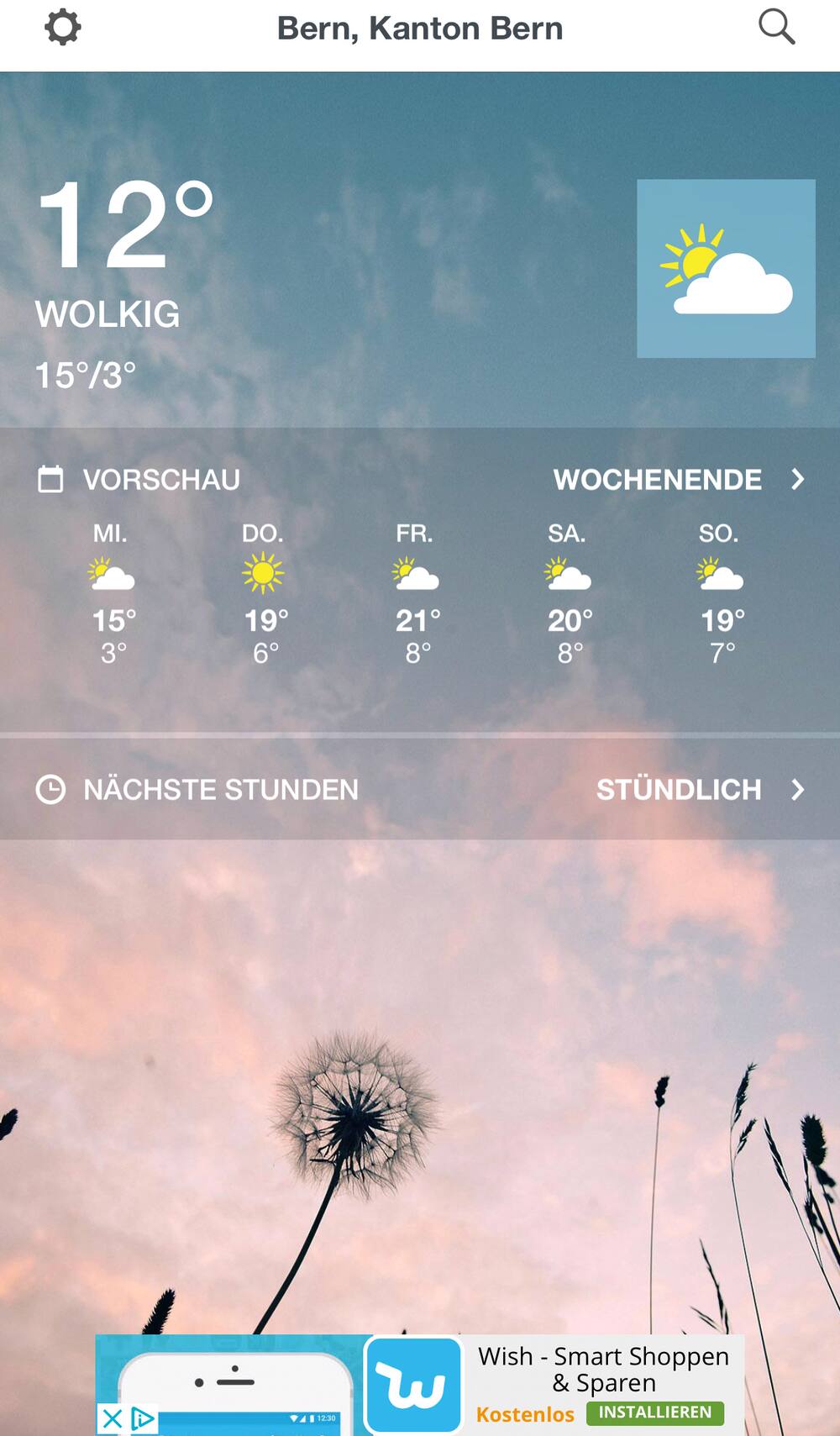Tap Installieren on the Wish ad
840x1436 pixels.
[654, 1412]
